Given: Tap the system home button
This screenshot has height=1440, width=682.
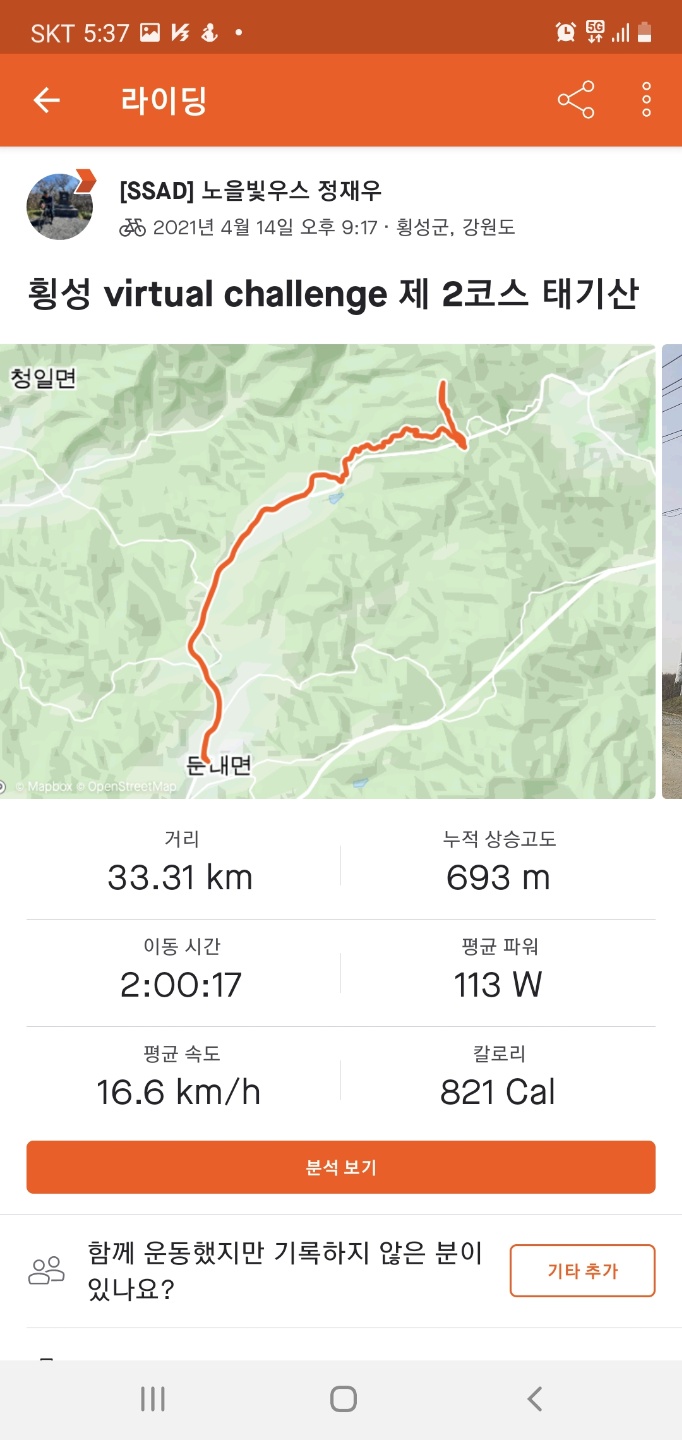Looking at the screenshot, I should click(x=343, y=1399).
